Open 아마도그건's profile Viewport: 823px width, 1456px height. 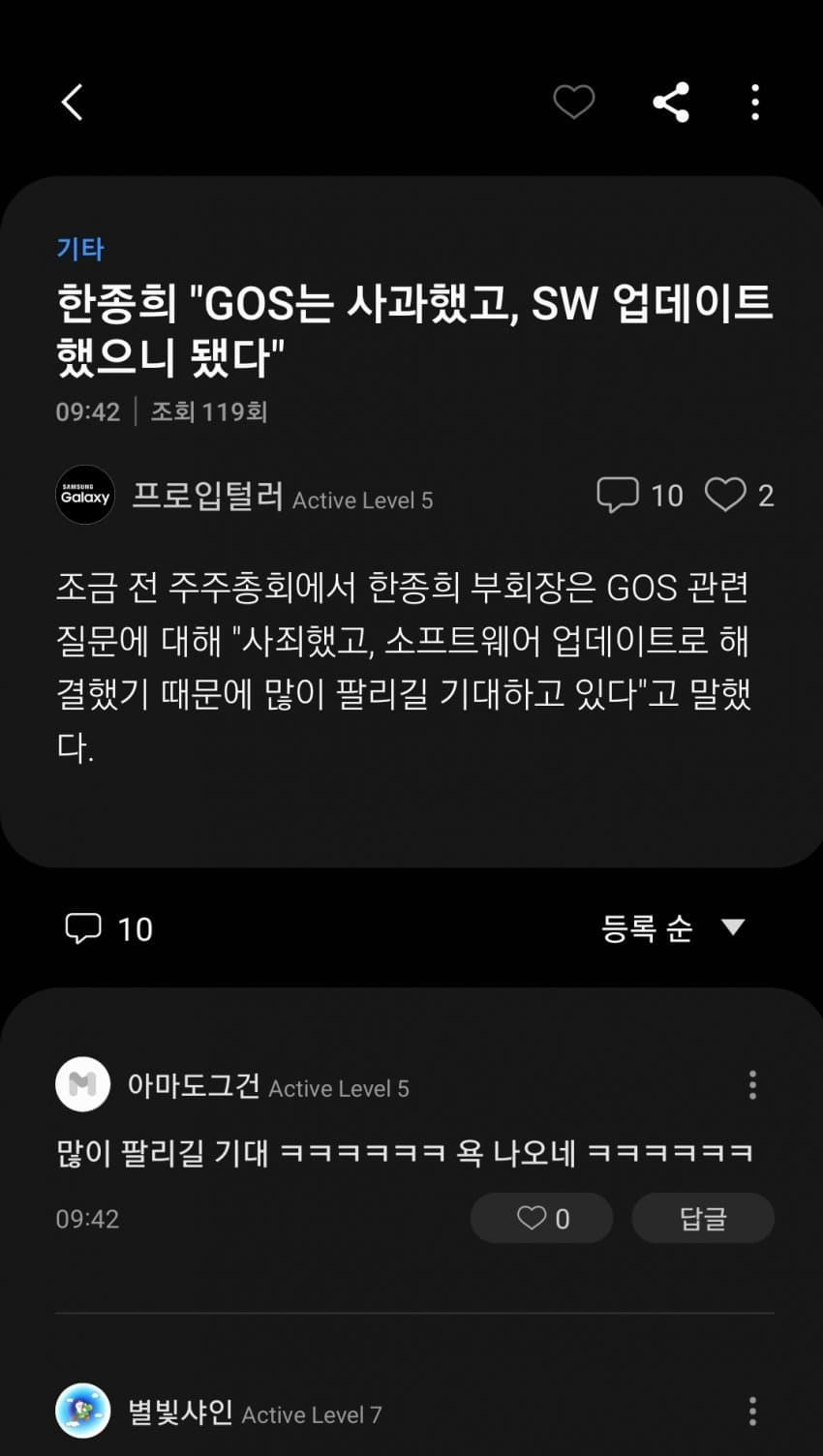pyautogui.click(x=193, y=1085)
